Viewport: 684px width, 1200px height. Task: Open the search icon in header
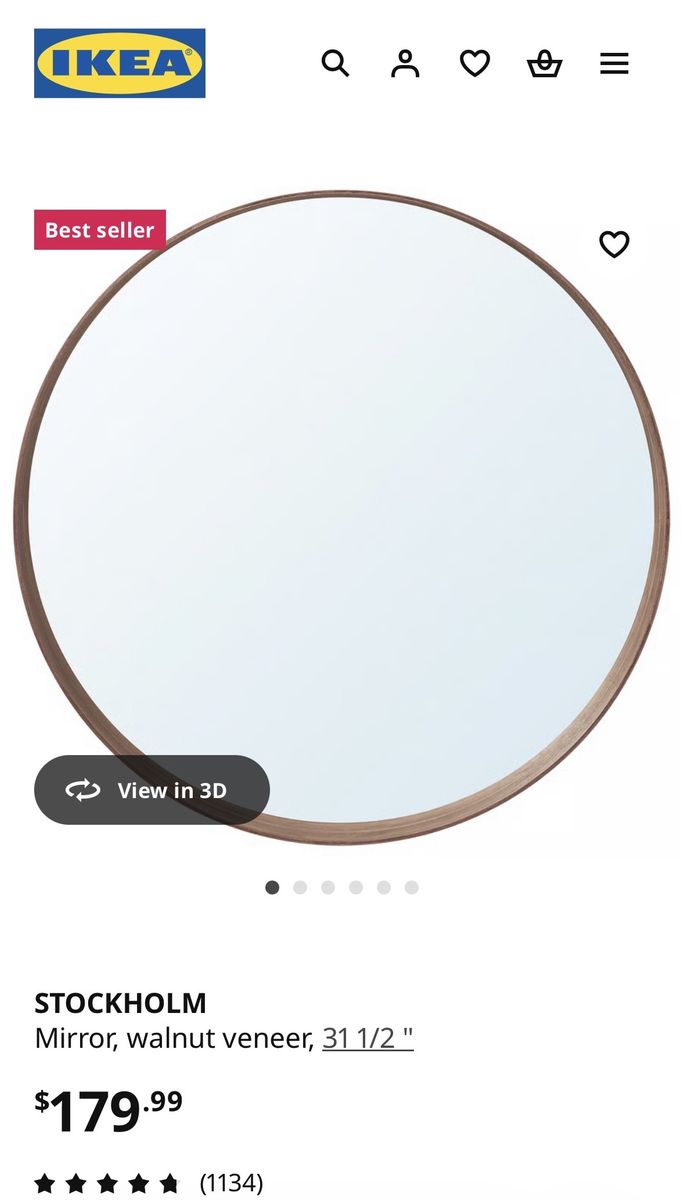click(x=335, y=64)
